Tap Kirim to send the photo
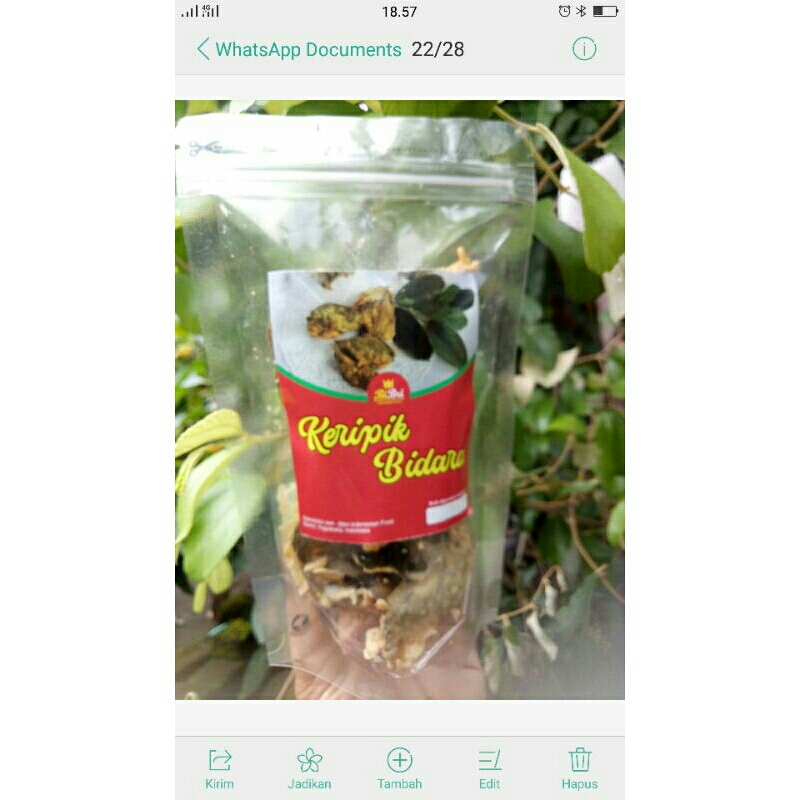This screenshot has height=800, width=800. click(219, 768)
